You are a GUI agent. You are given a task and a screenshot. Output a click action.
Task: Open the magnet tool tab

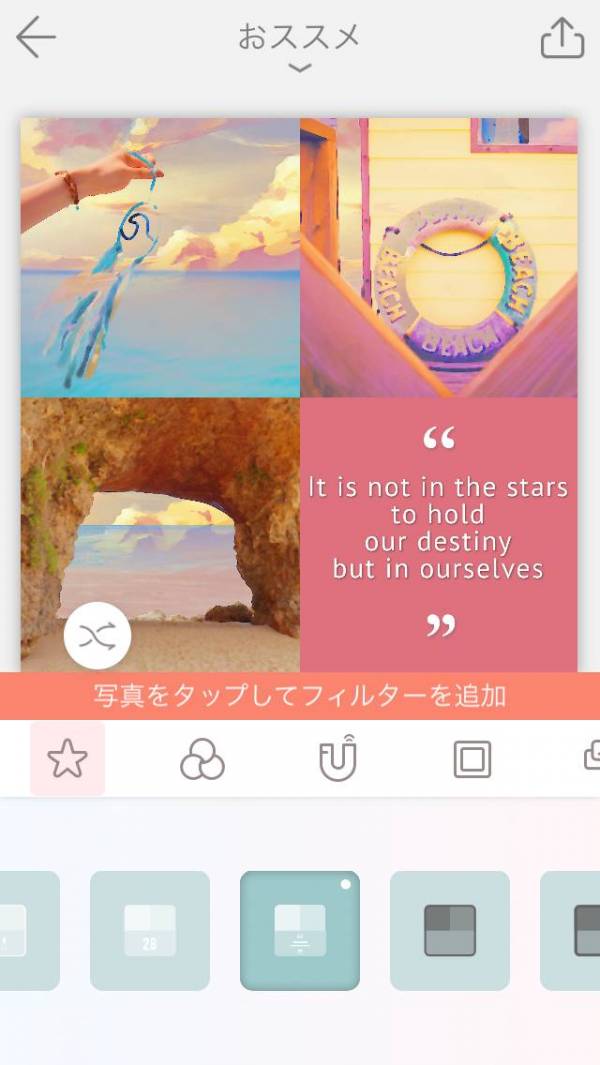pos(337,758)
